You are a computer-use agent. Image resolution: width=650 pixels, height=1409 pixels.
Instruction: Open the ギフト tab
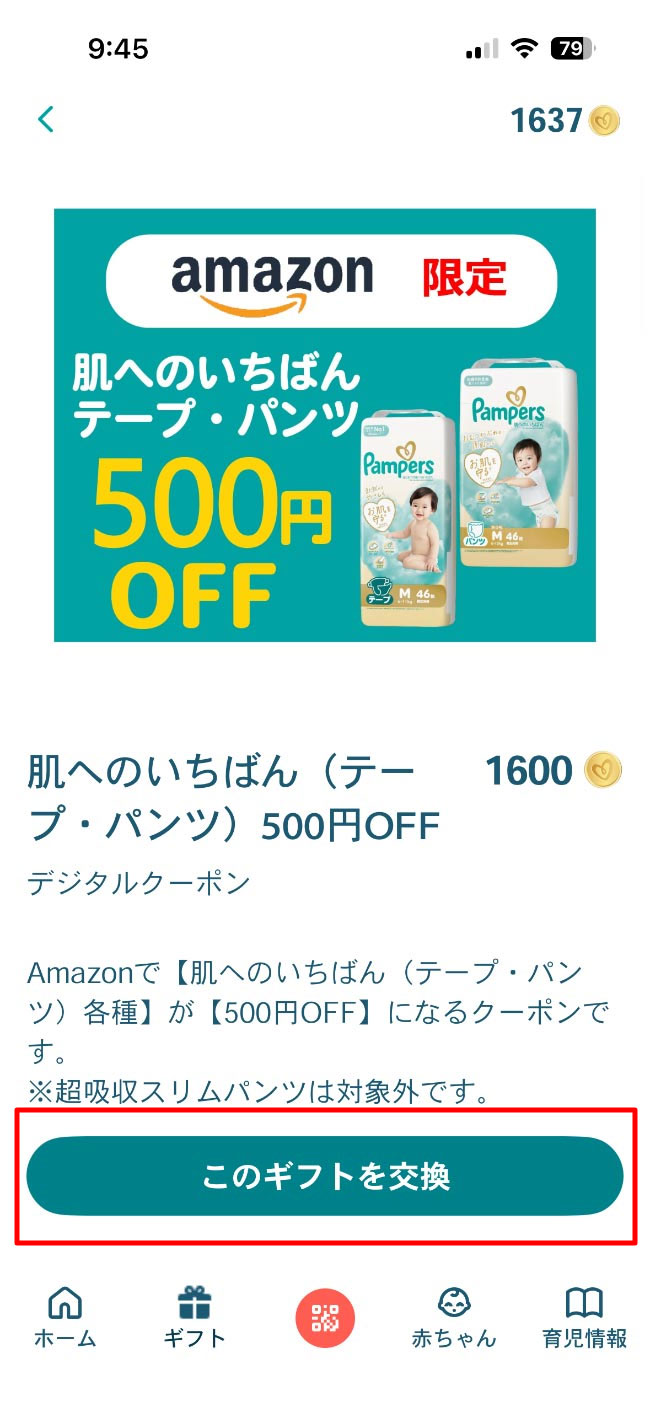click(x=195, y=1316)
